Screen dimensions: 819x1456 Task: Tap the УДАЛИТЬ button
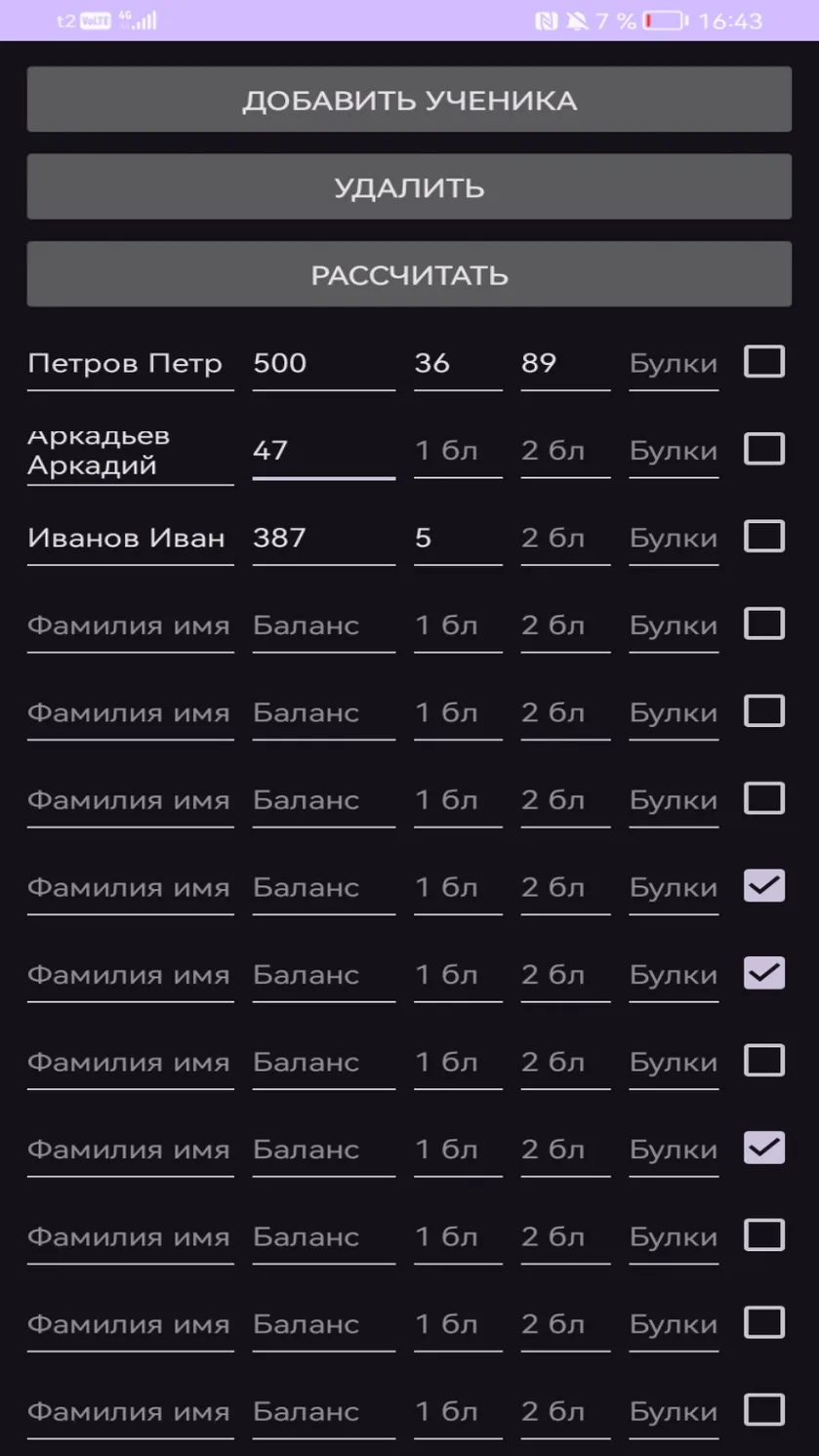point(409,186)
